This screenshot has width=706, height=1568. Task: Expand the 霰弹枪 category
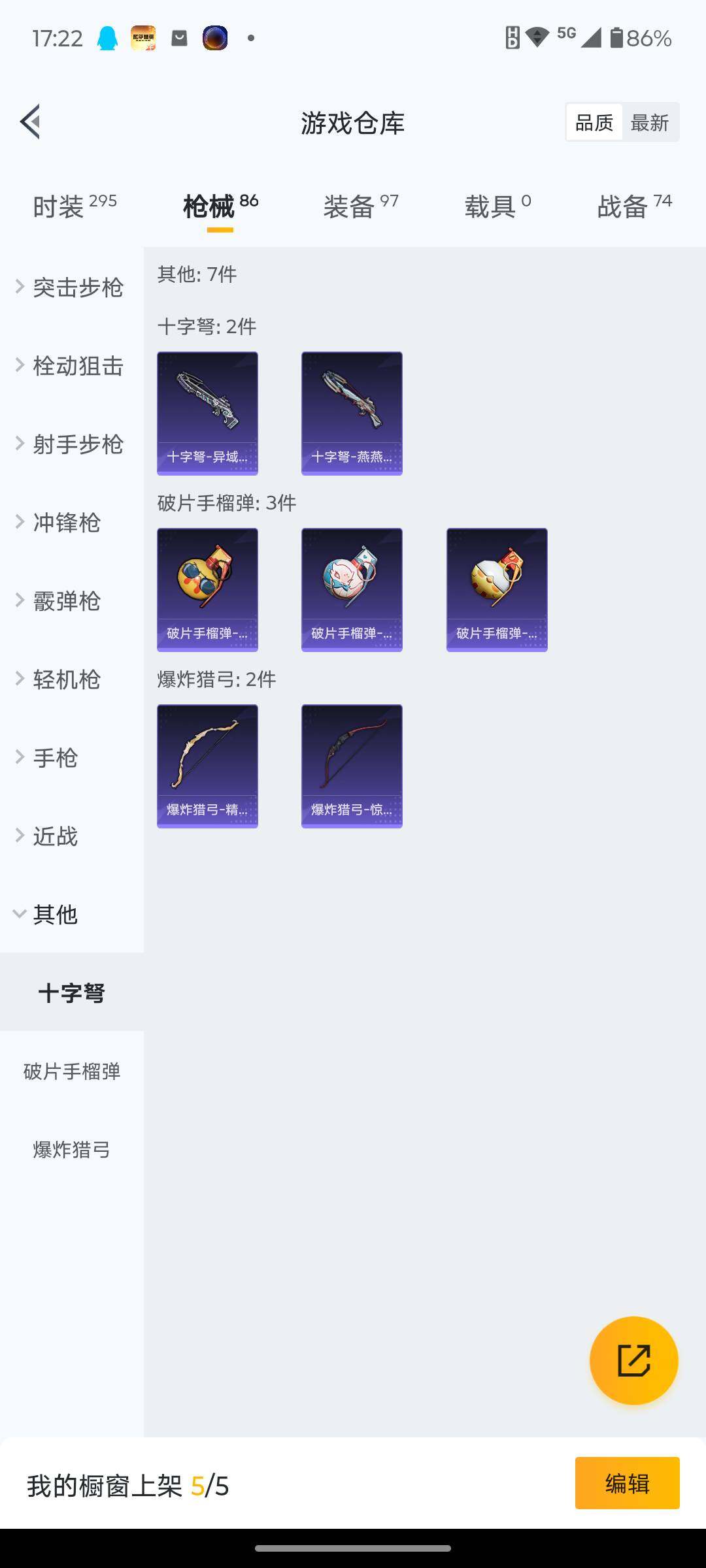(x=65, y=601)
